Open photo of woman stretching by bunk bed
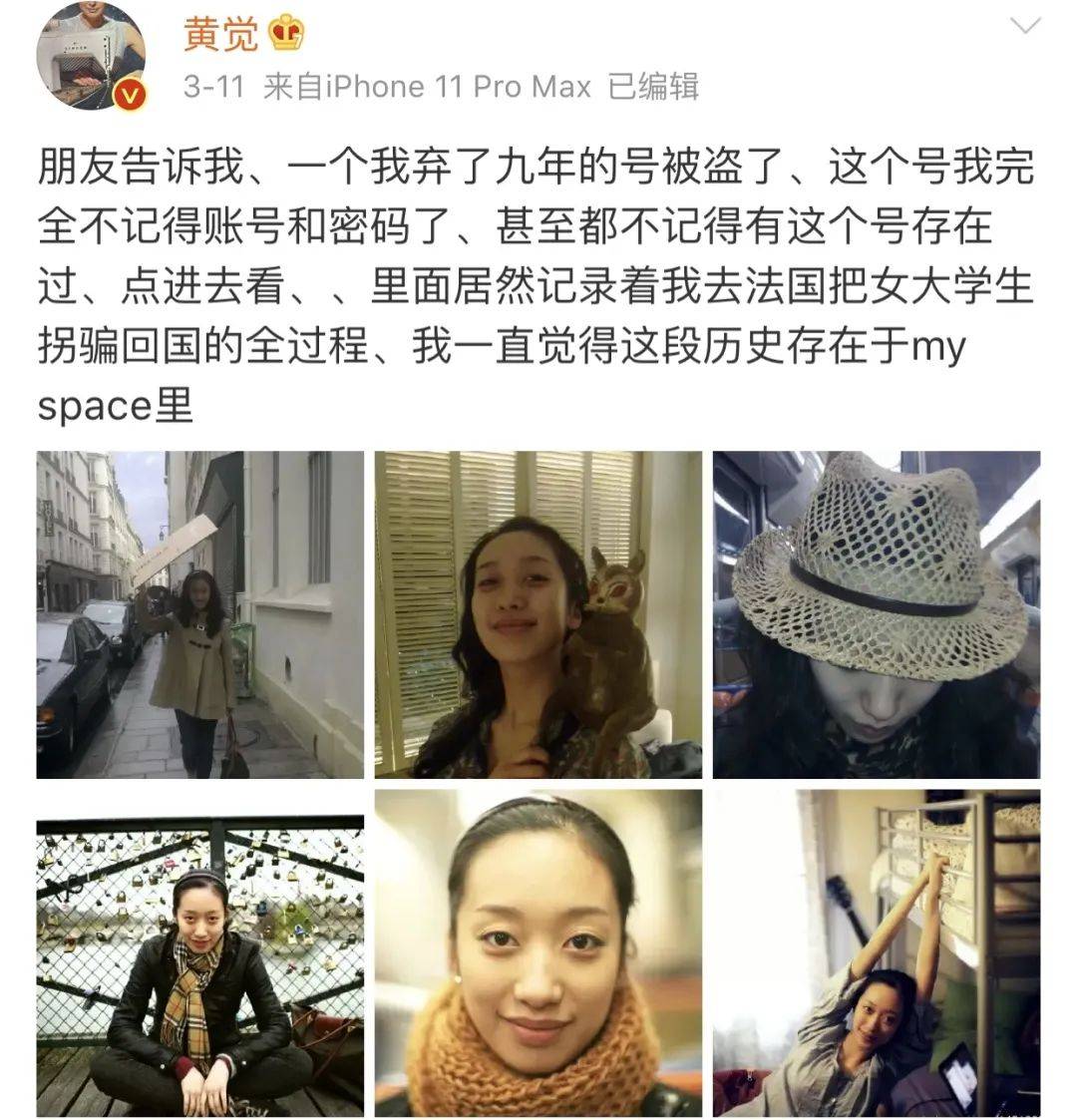The width and height of the screenshot is (1077, 1120). (x=876, y=952)
